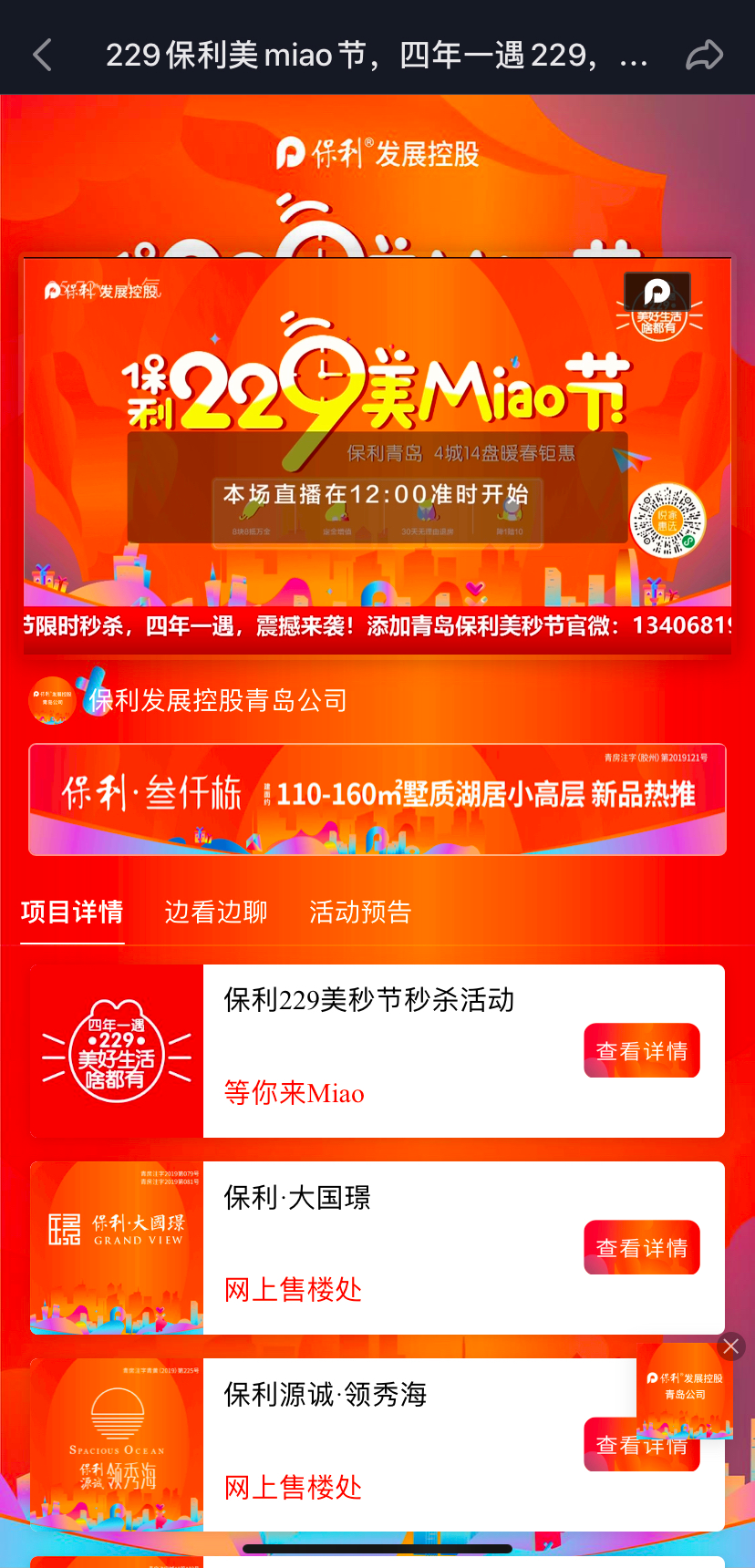This screenshot has height=1568, width=755.
Task: Open the 保利·叁仟栋 banner
Action: click(377, 799)
